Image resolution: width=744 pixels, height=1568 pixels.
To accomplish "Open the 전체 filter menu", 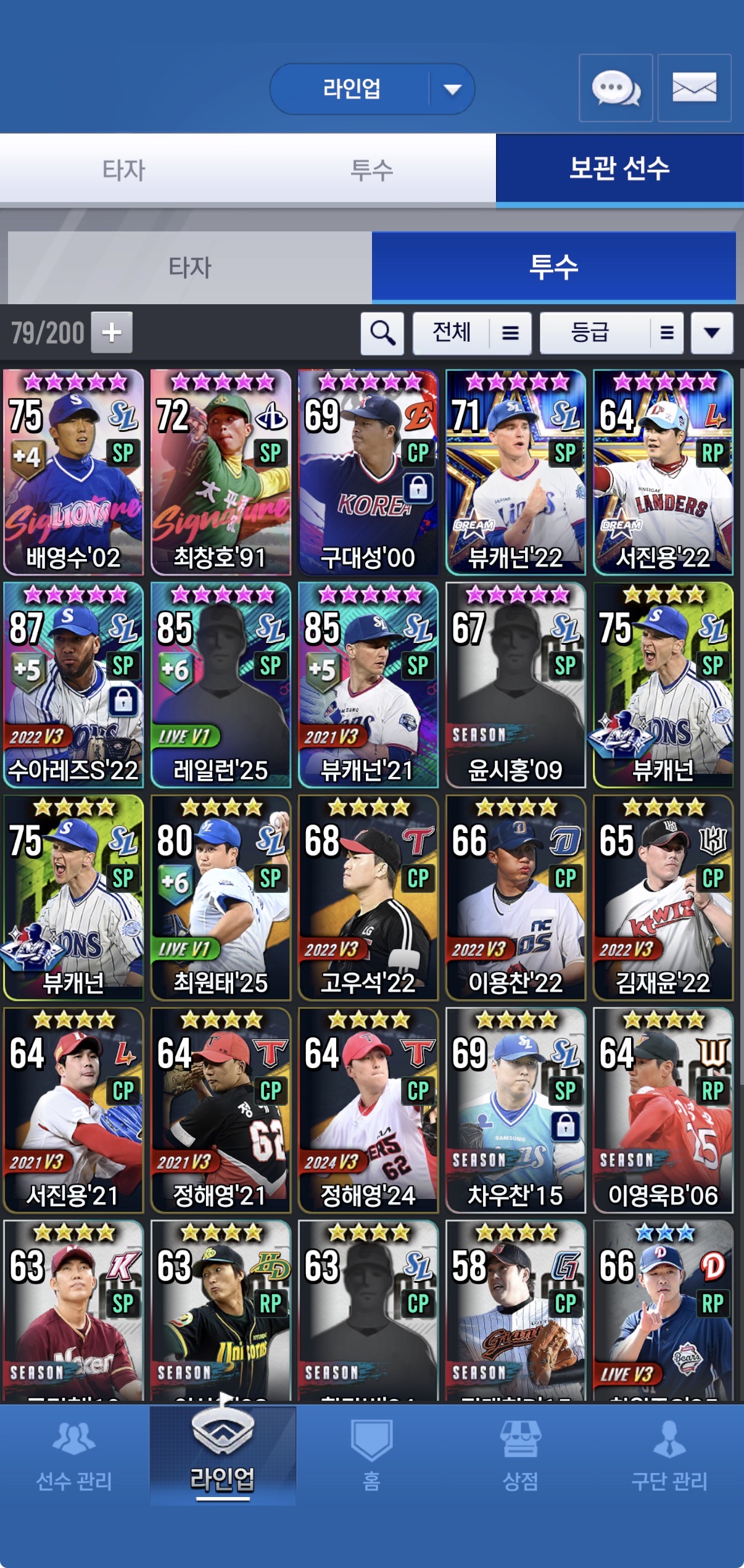I will [472, 333].
